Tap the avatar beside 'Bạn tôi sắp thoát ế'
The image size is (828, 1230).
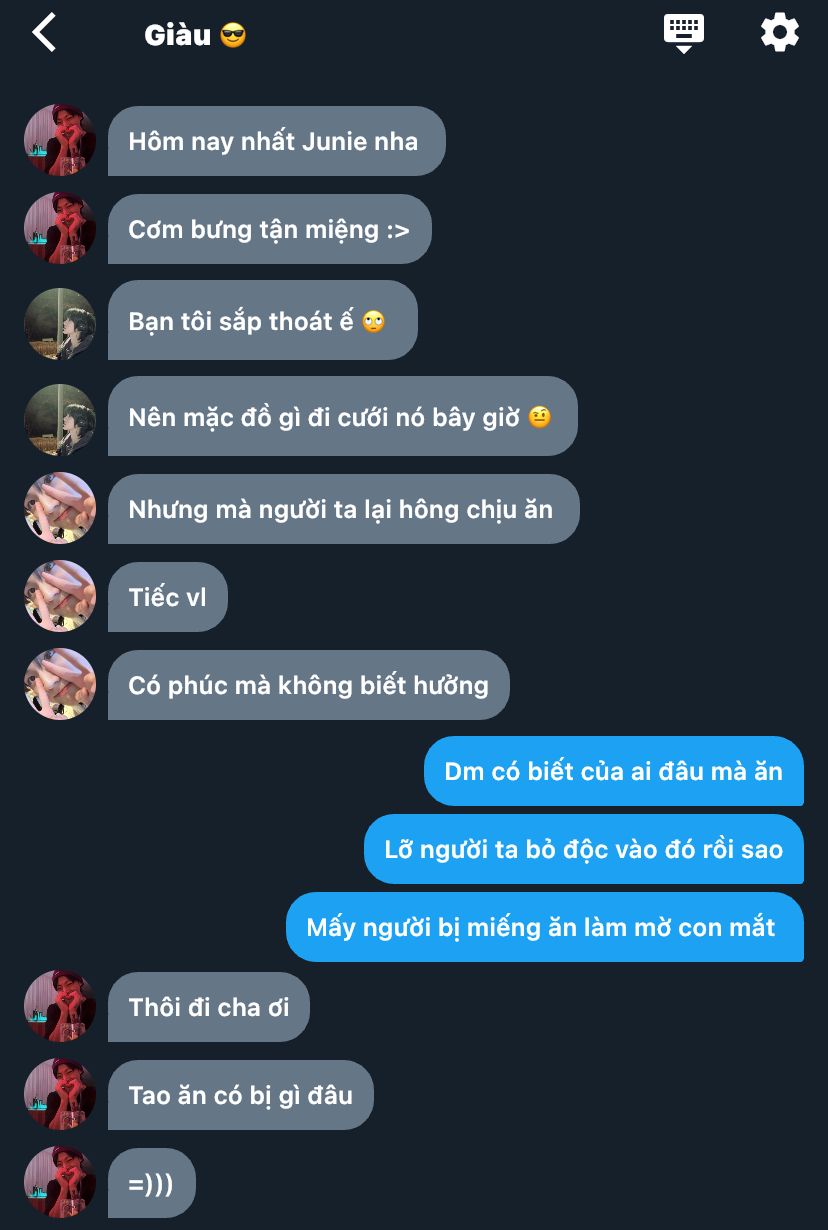click(60, 324)
